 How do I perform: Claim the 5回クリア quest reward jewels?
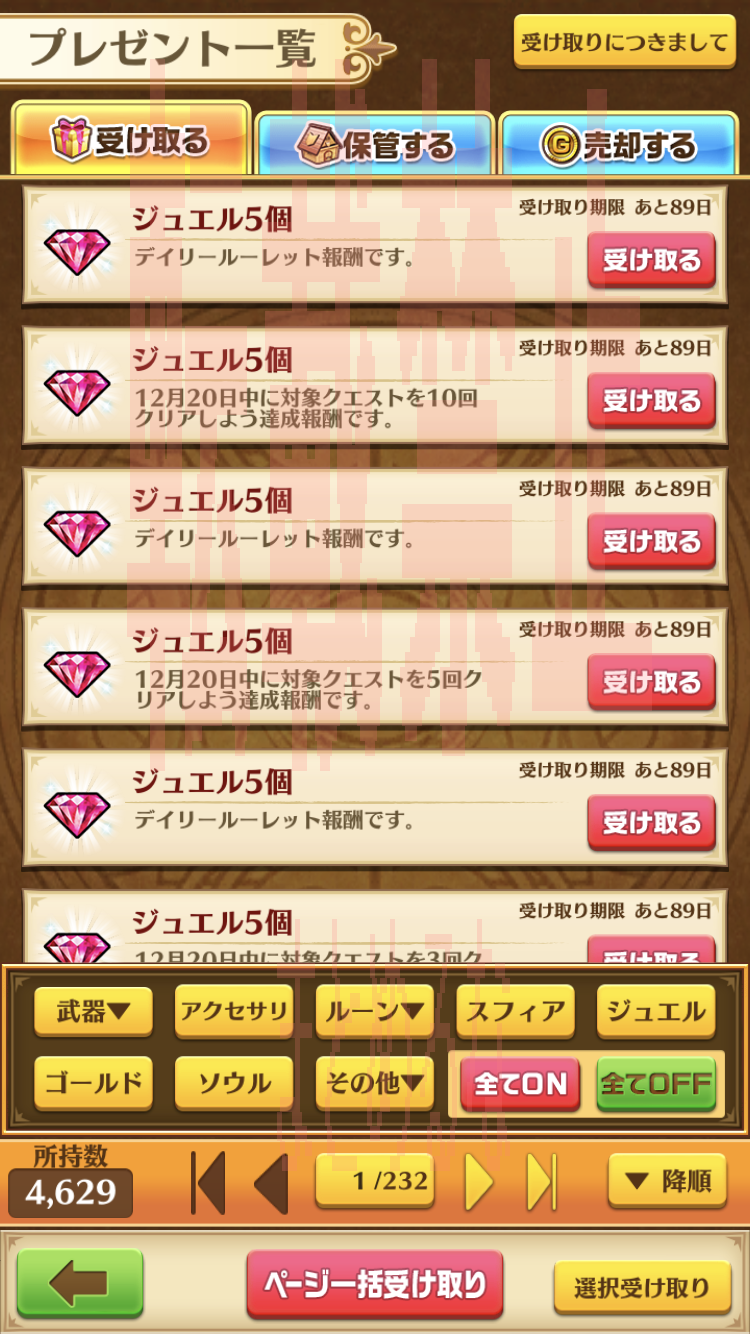pos(651,683)
